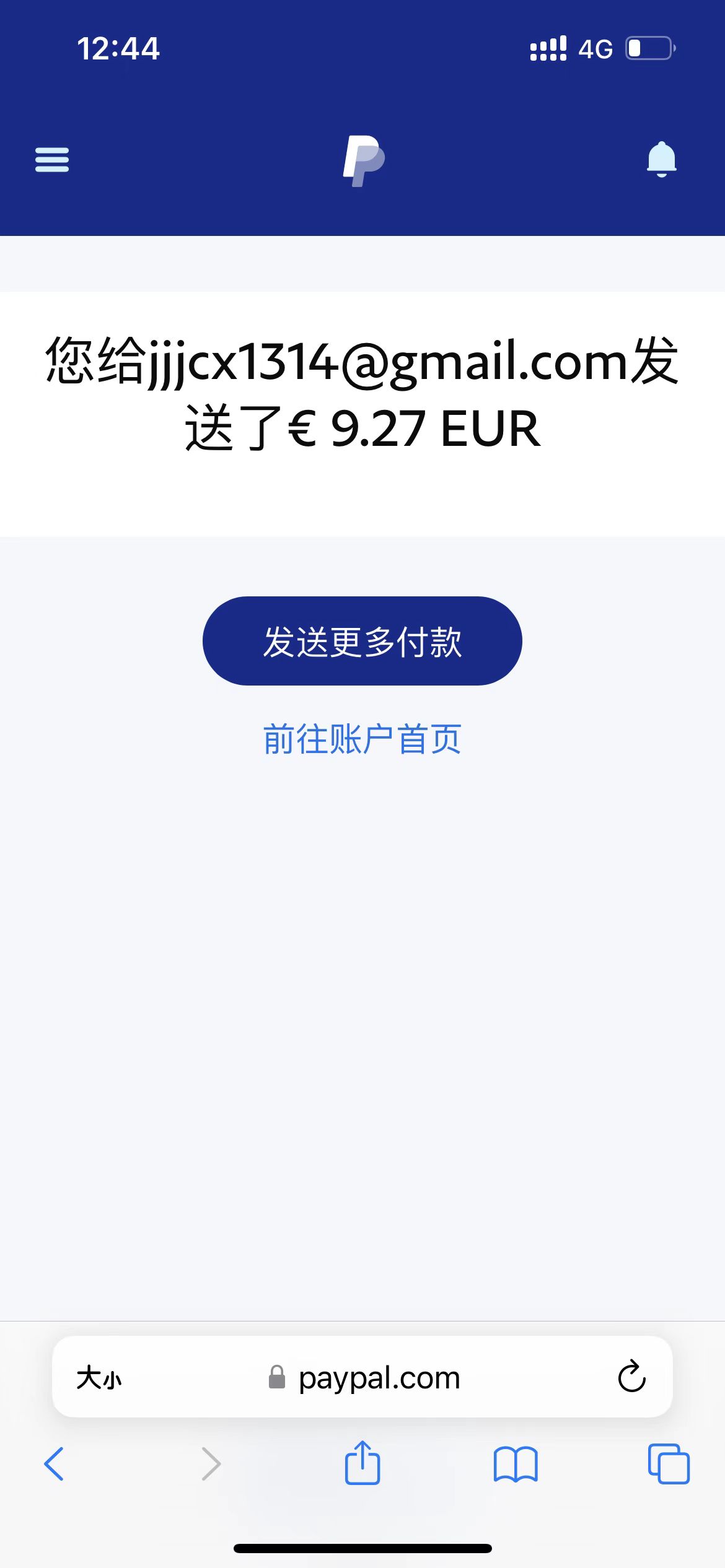
Task: Show all open Safari tabs
Action: 668,1464
